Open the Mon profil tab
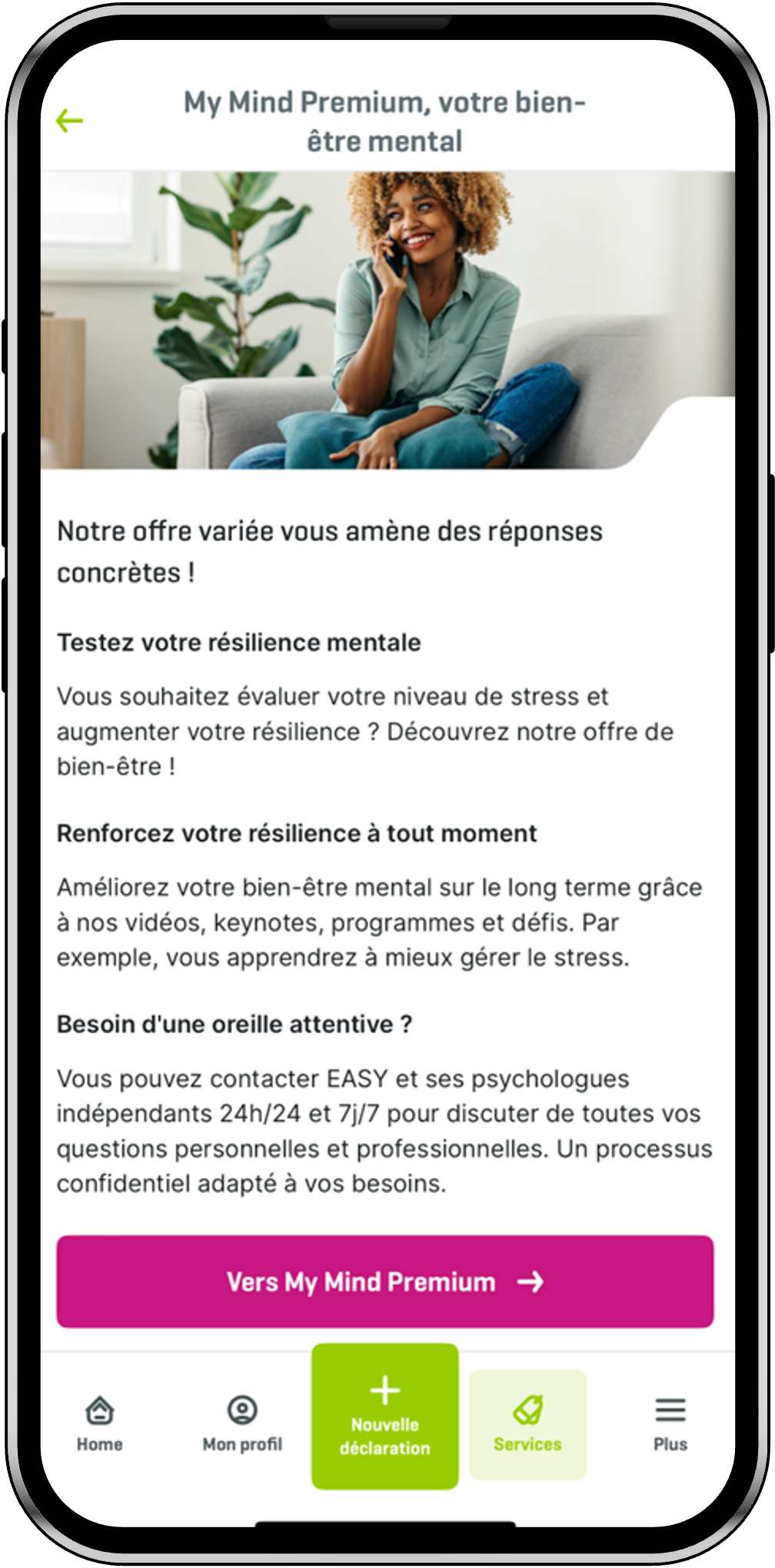The height and width of the screenshot is (1568, 775). (242, 1424)
